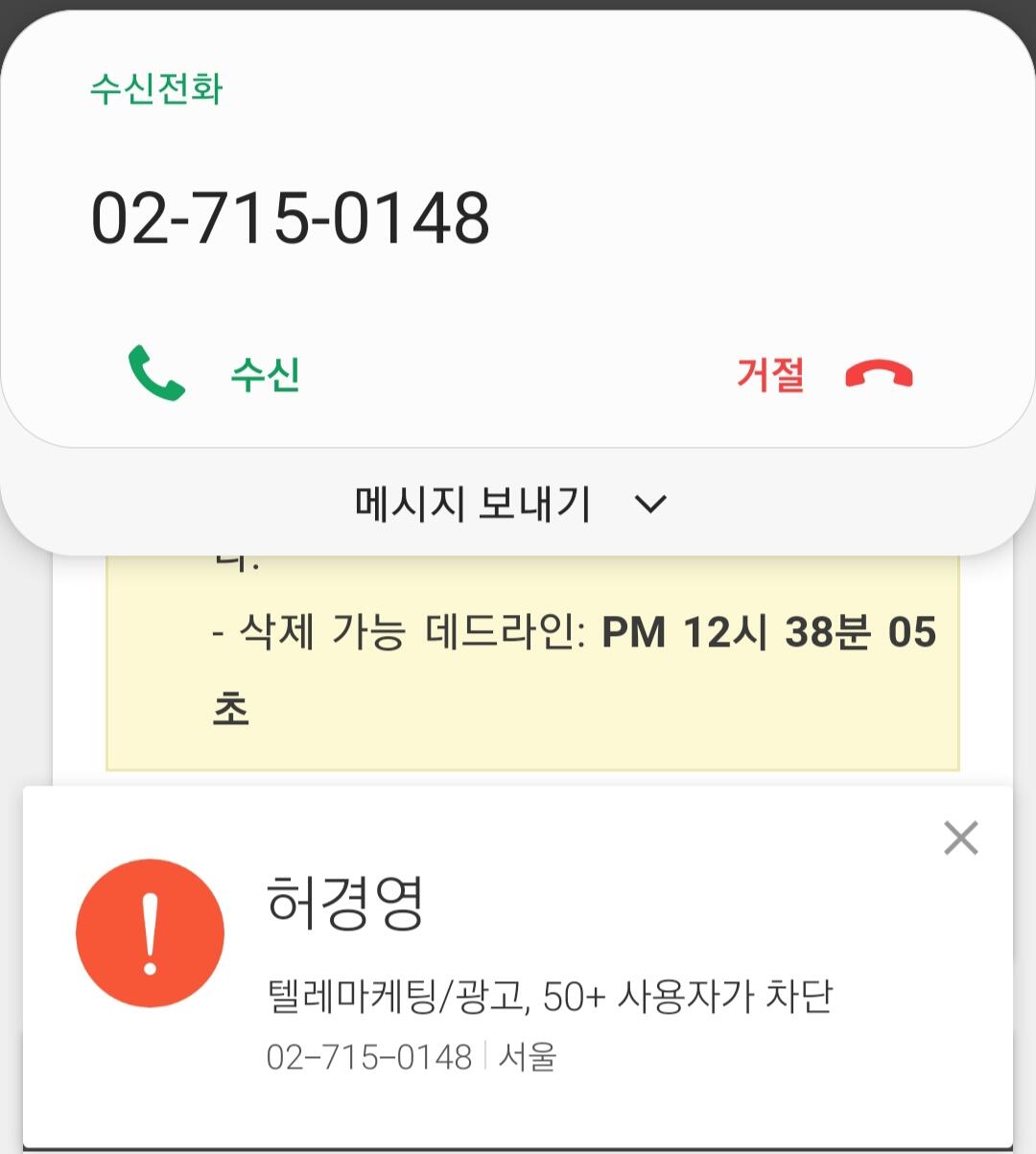Viewport: 1036px width, 1154px height.
Task: Expand the 메시지 보내기 option
Action: pyautogui.click(x=511, y=503)
